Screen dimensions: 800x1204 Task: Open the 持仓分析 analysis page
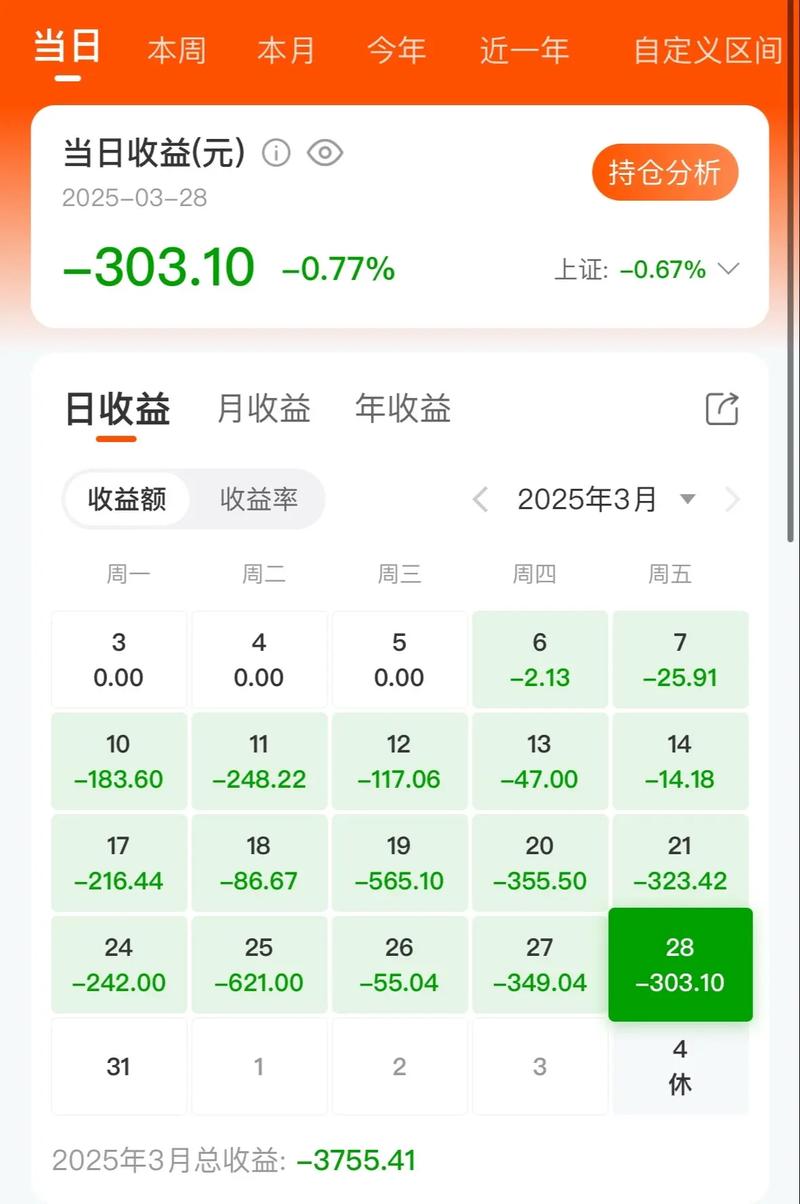(x=665, y=171)
